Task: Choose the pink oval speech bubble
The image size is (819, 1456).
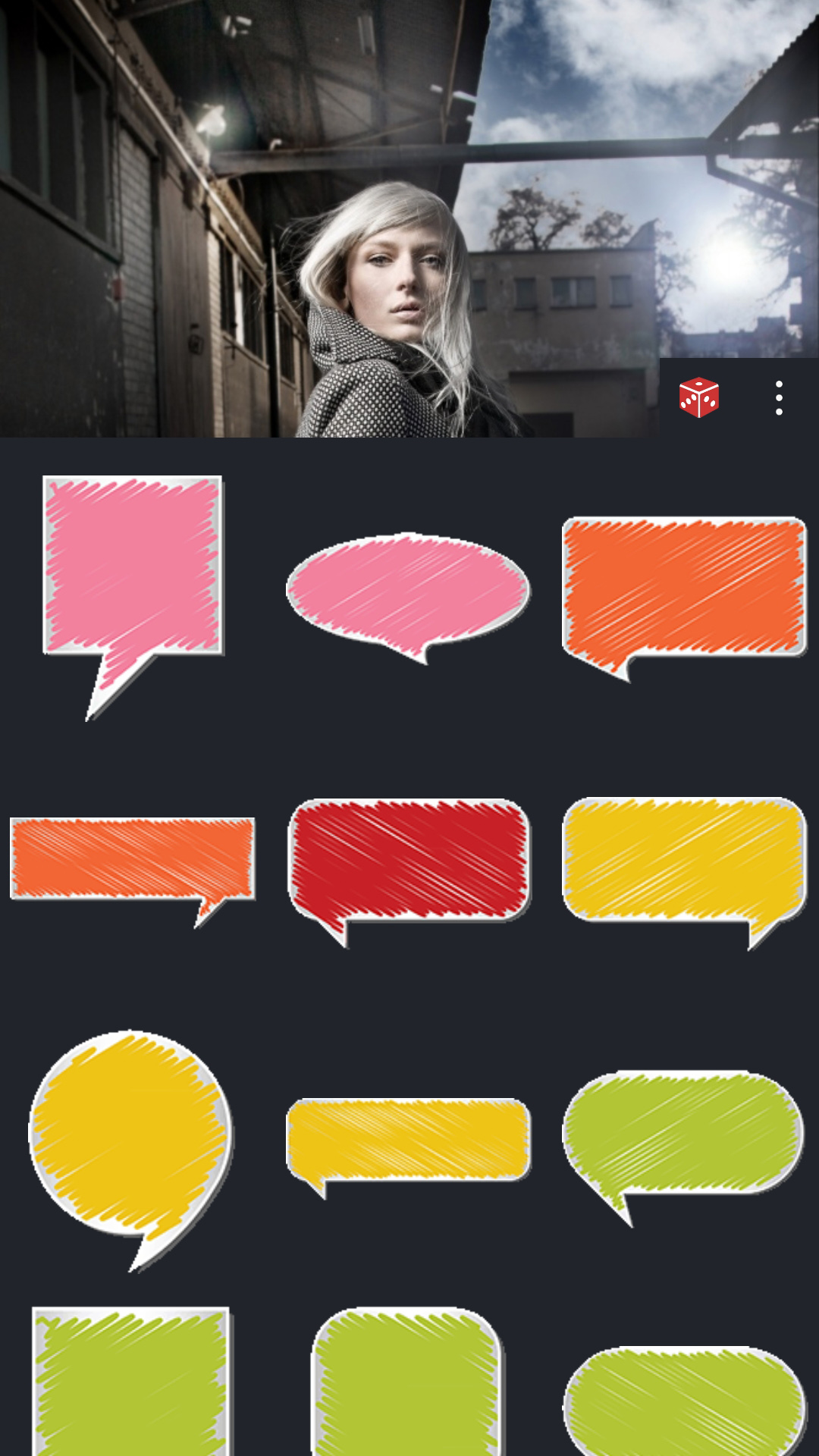Action: pos(408,588)
